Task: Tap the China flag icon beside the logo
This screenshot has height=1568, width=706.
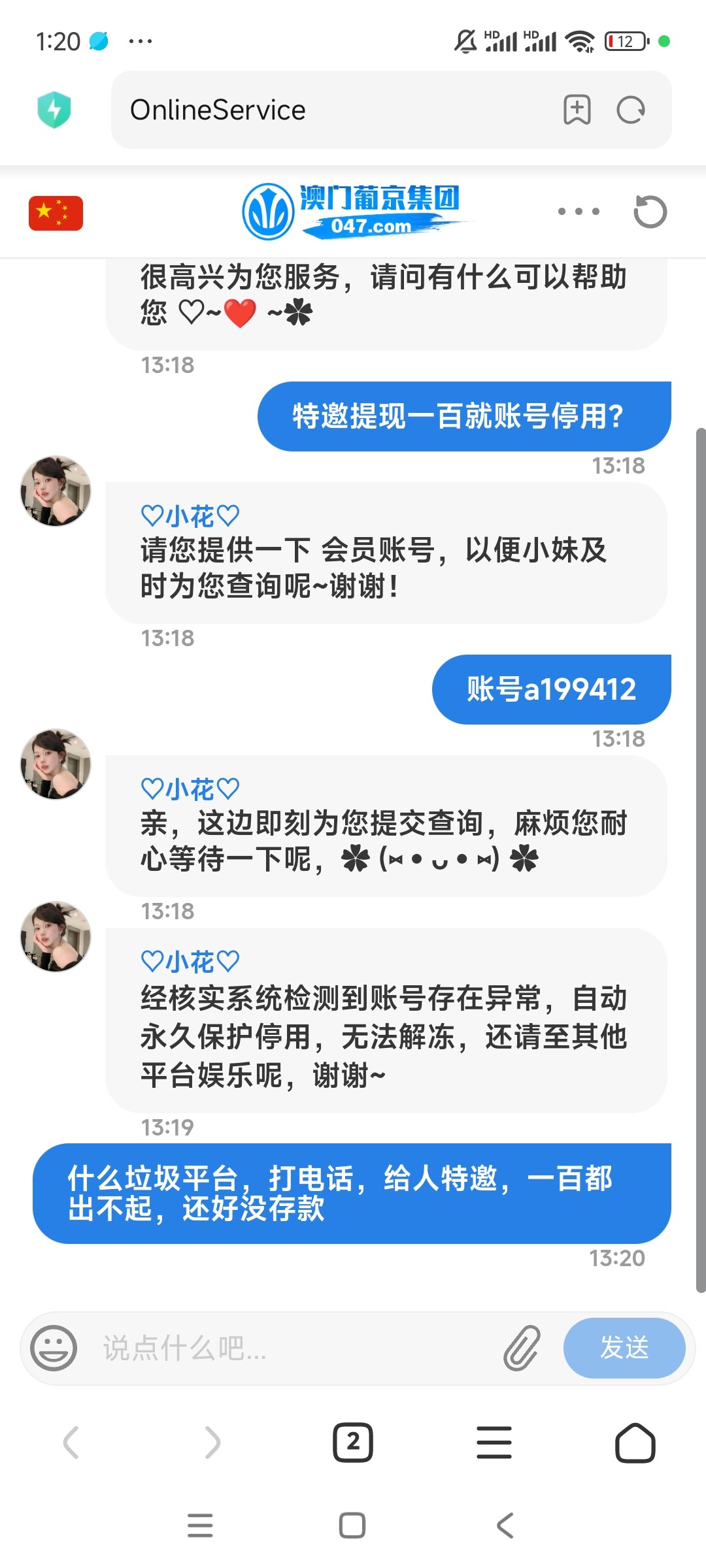Action: (55, 212)
